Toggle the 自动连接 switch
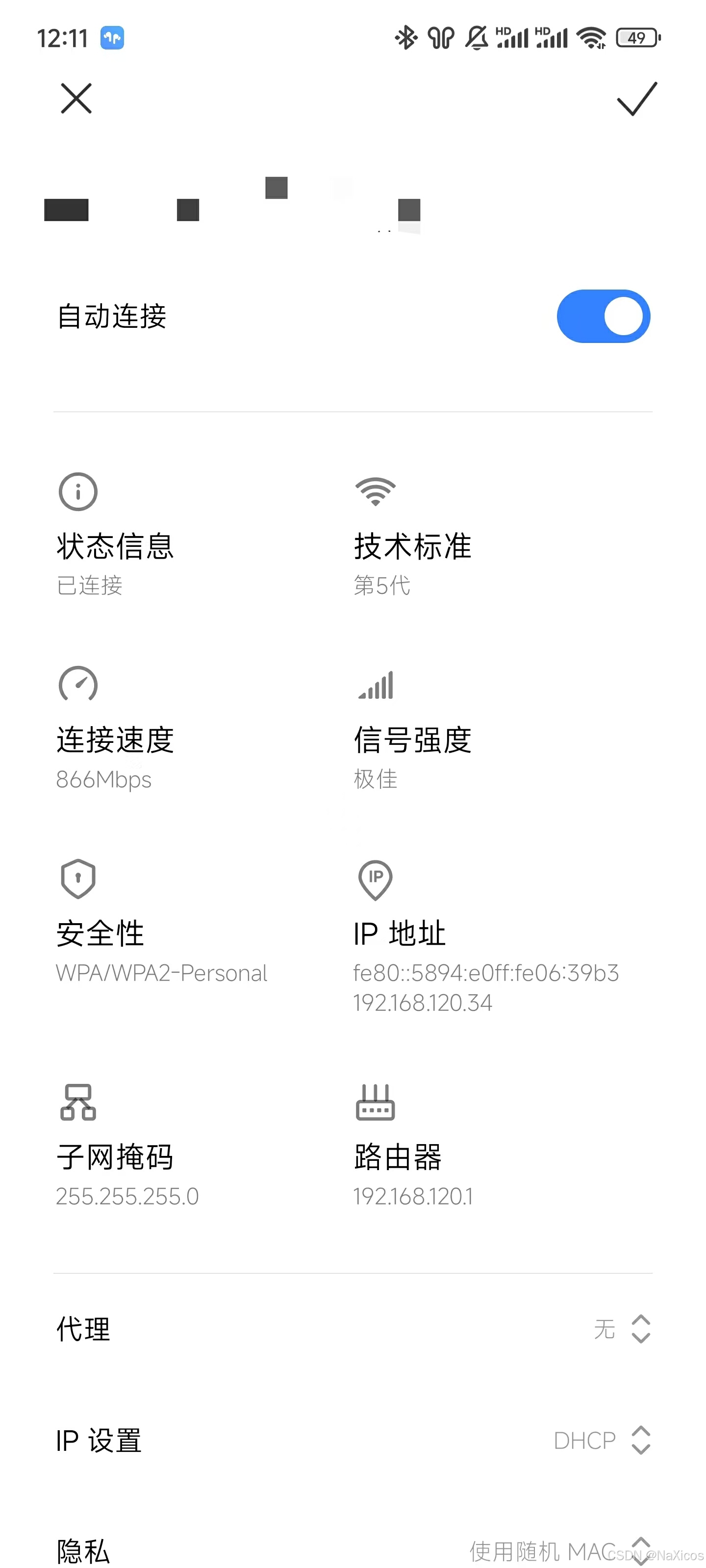The image size is (706, 1568). pos(603,317)
